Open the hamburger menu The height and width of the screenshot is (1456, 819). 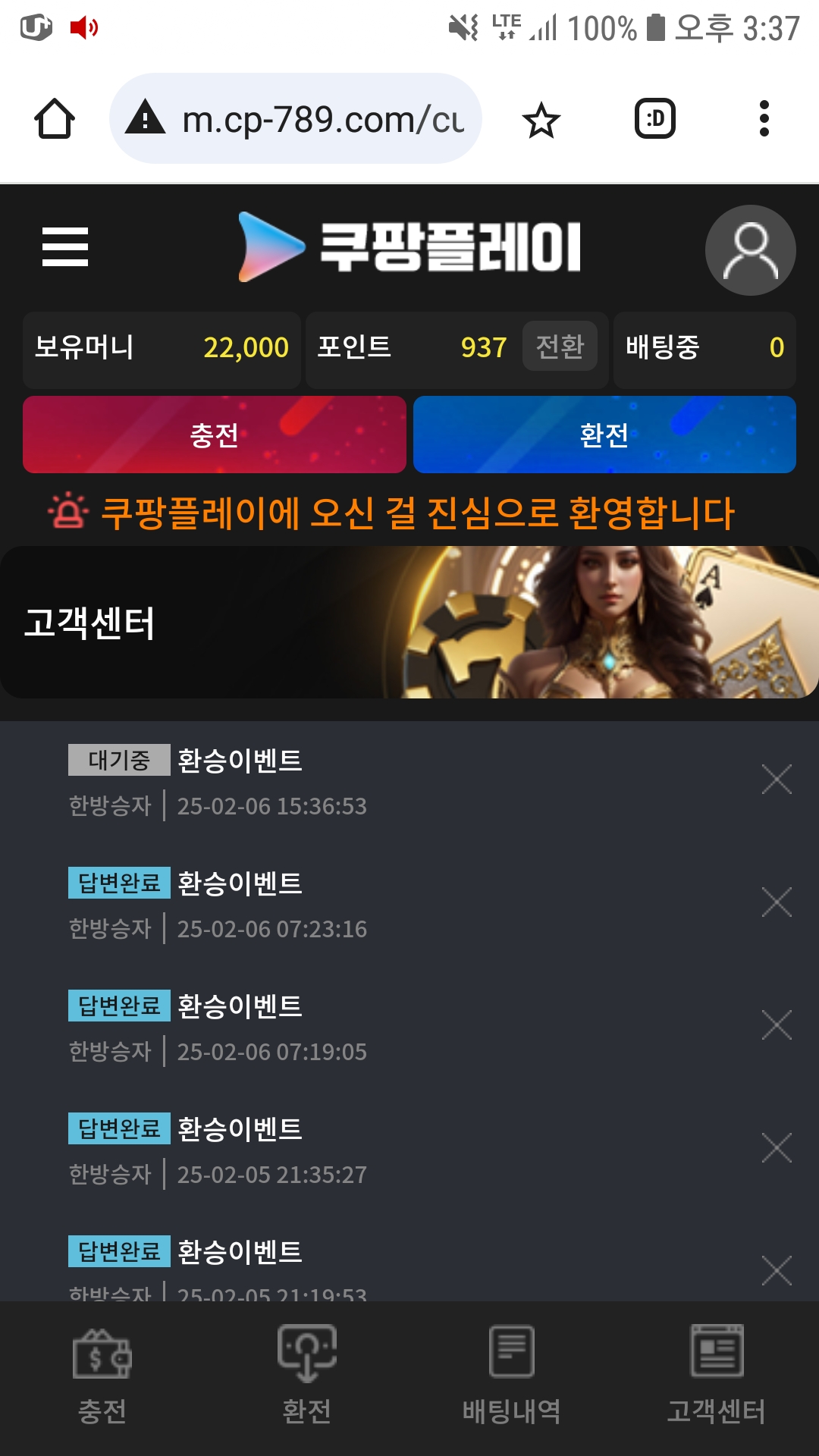65,247
